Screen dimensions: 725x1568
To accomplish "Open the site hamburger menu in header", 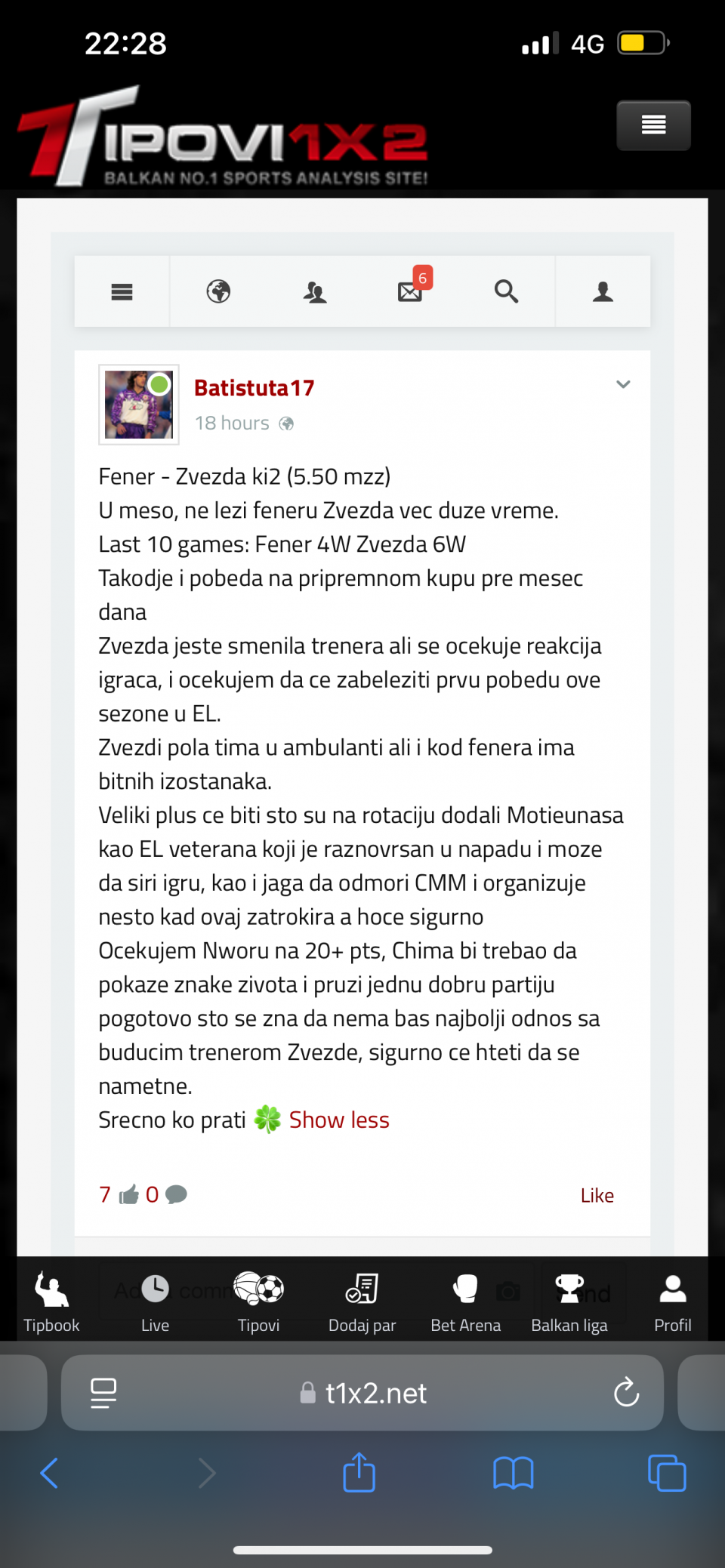I will [x=653, y=125].
